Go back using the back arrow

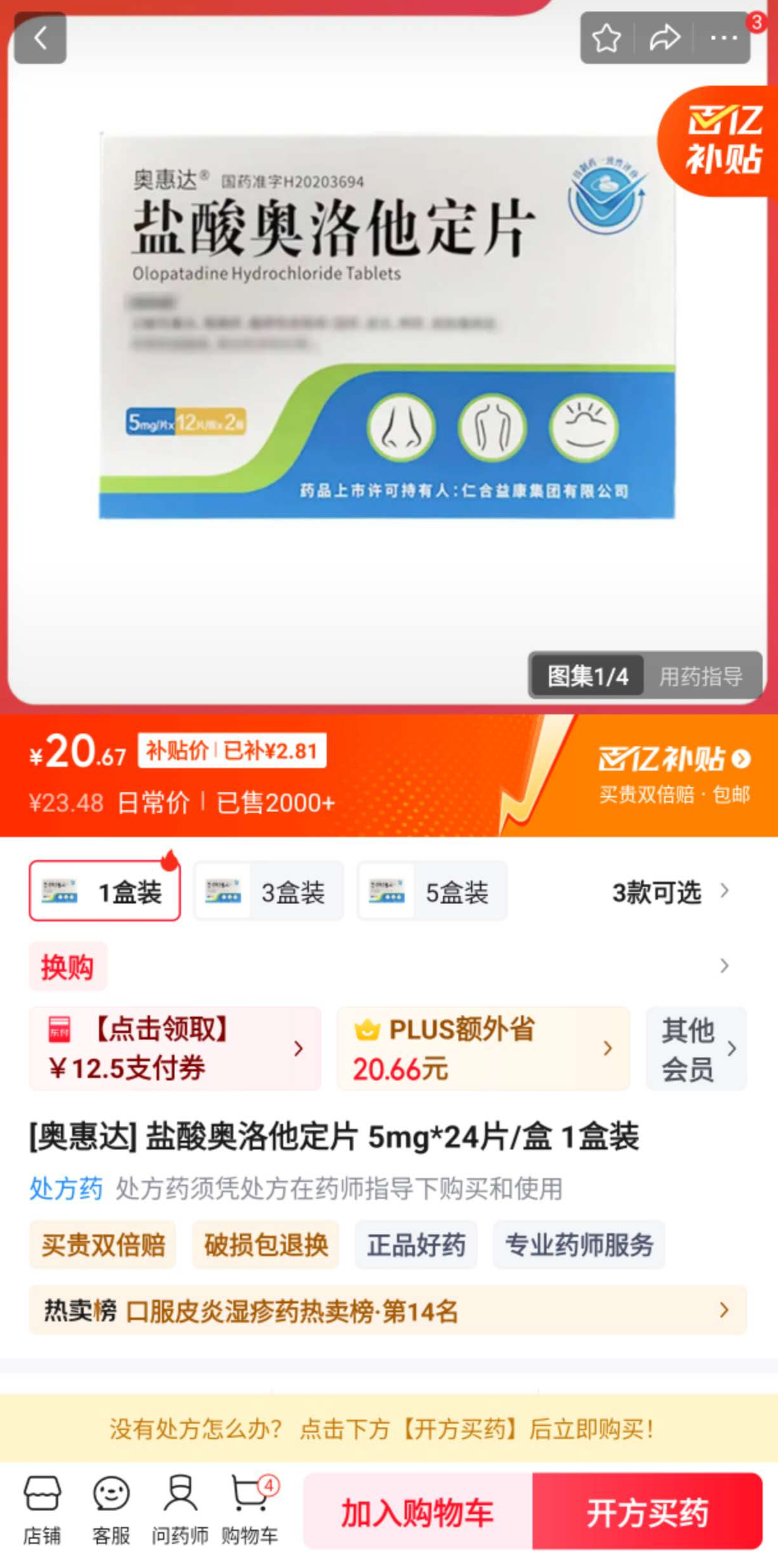(x=40, y=38)
